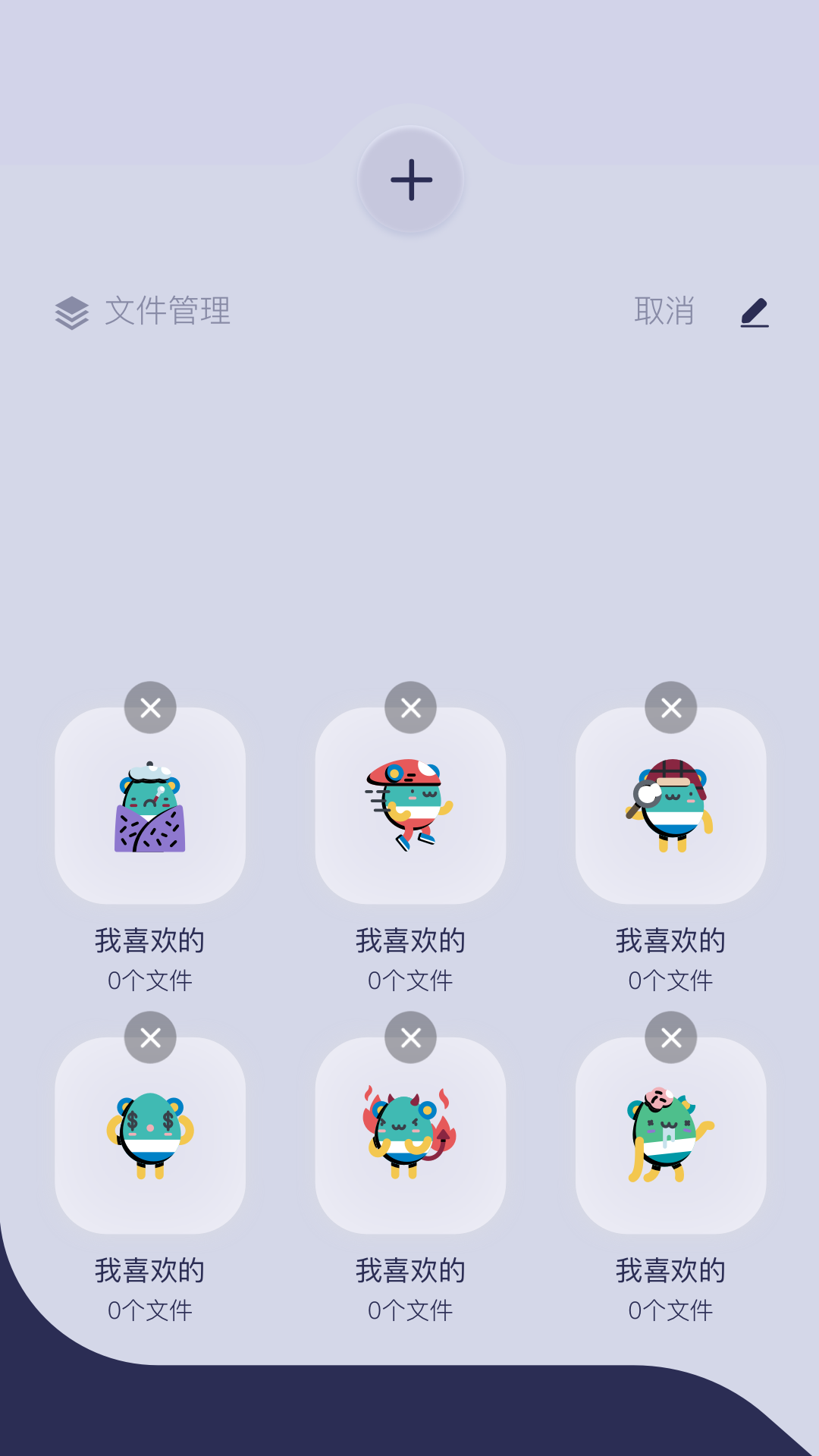Delete the detective monster folder via its X badge
Screen dimensions: 819x1456
(x=670, y=707)
